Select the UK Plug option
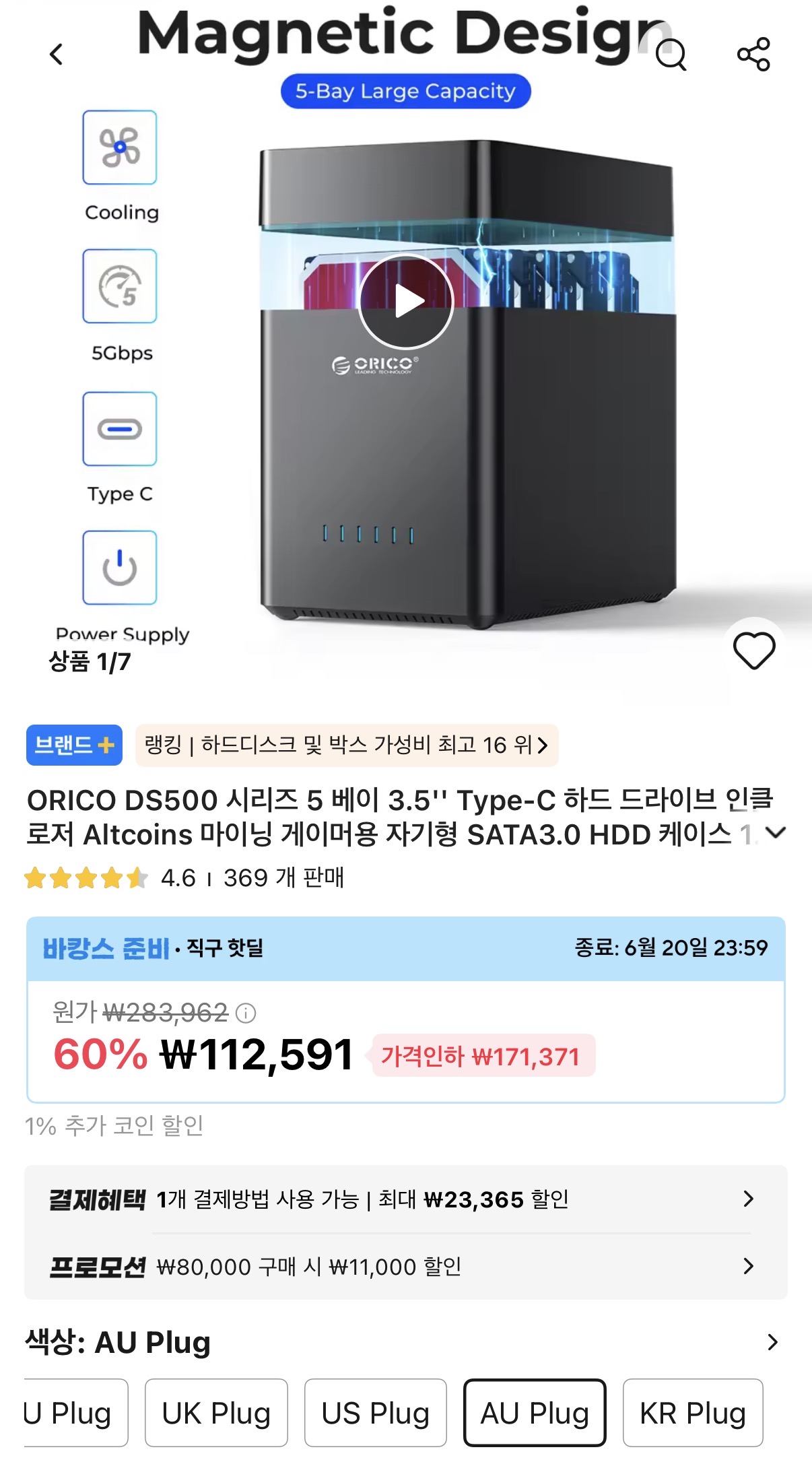 coord(216,1413)
